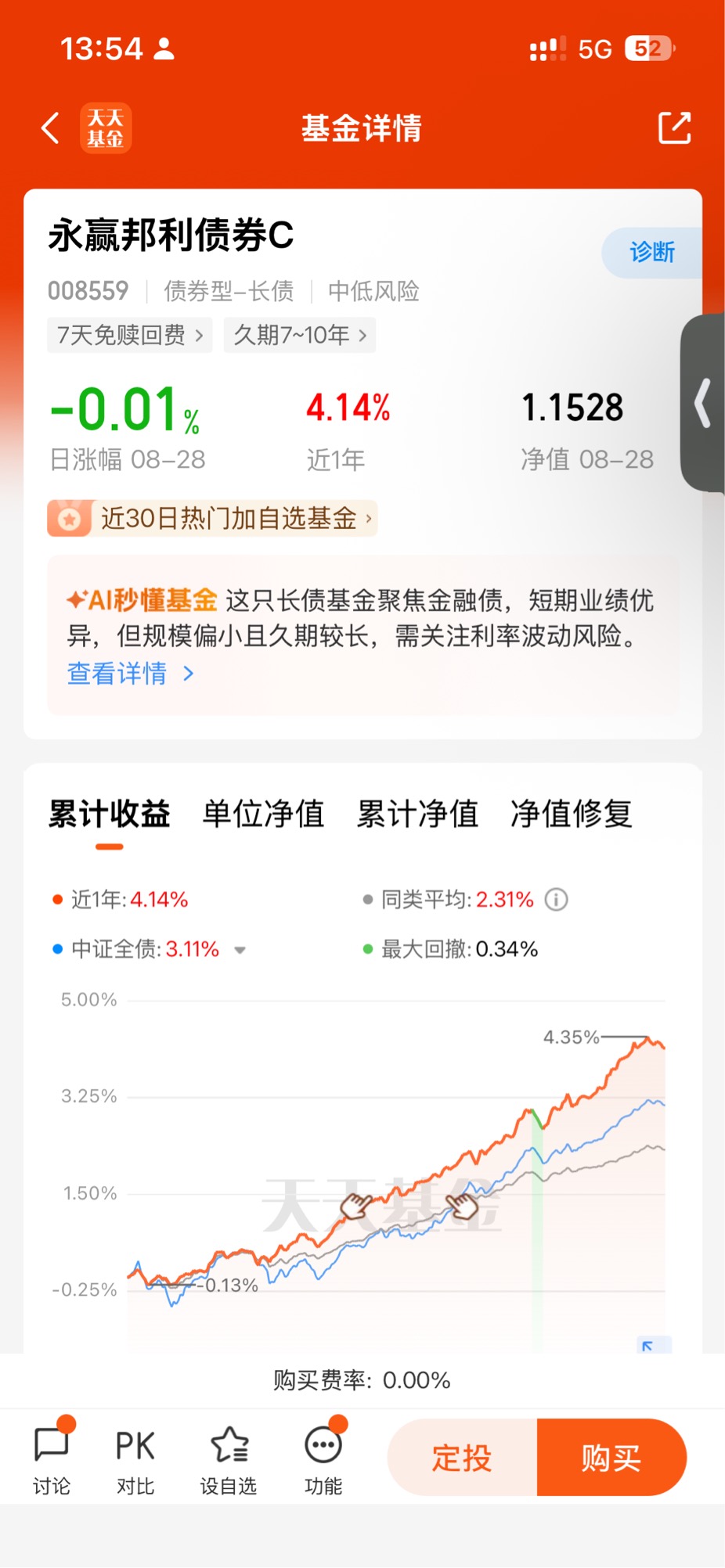Screen dimensions: 725x1568
Task: Switch to the 单位净值 tab
Action: (x=263, y=814)
